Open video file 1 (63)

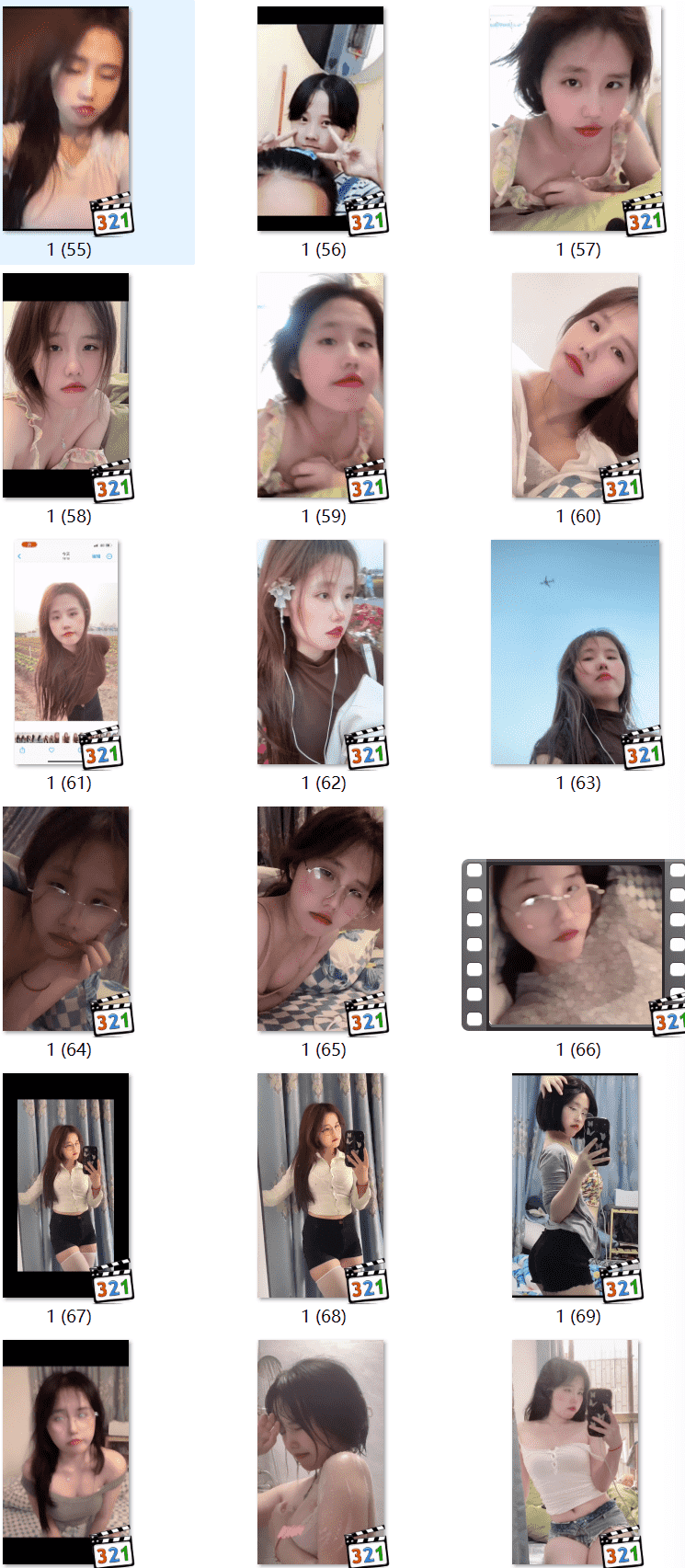(x=576, y=653)
